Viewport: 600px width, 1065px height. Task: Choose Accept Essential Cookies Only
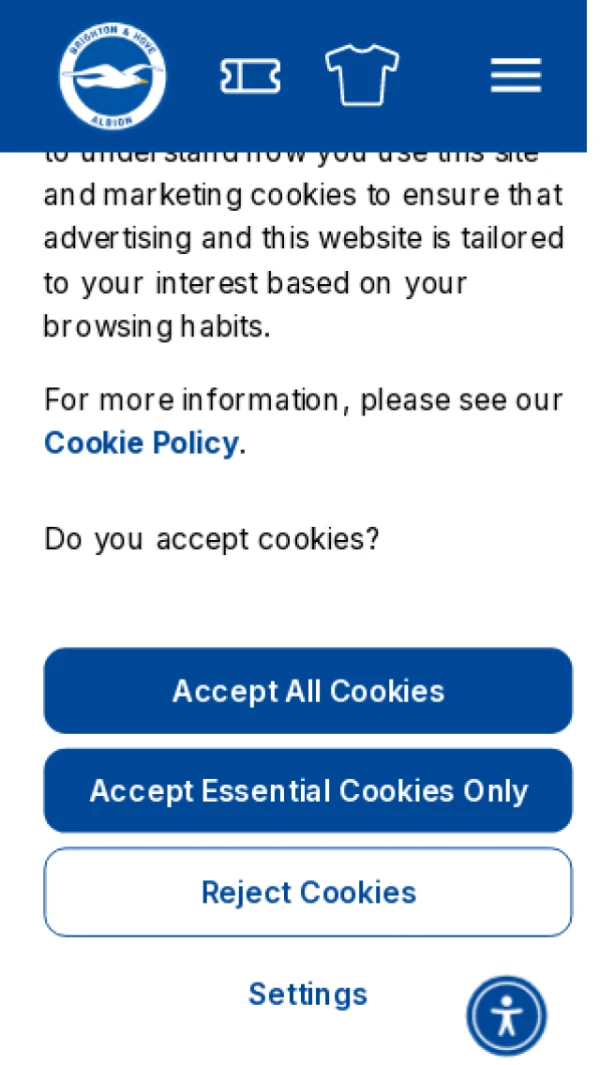tap(308, 791)
